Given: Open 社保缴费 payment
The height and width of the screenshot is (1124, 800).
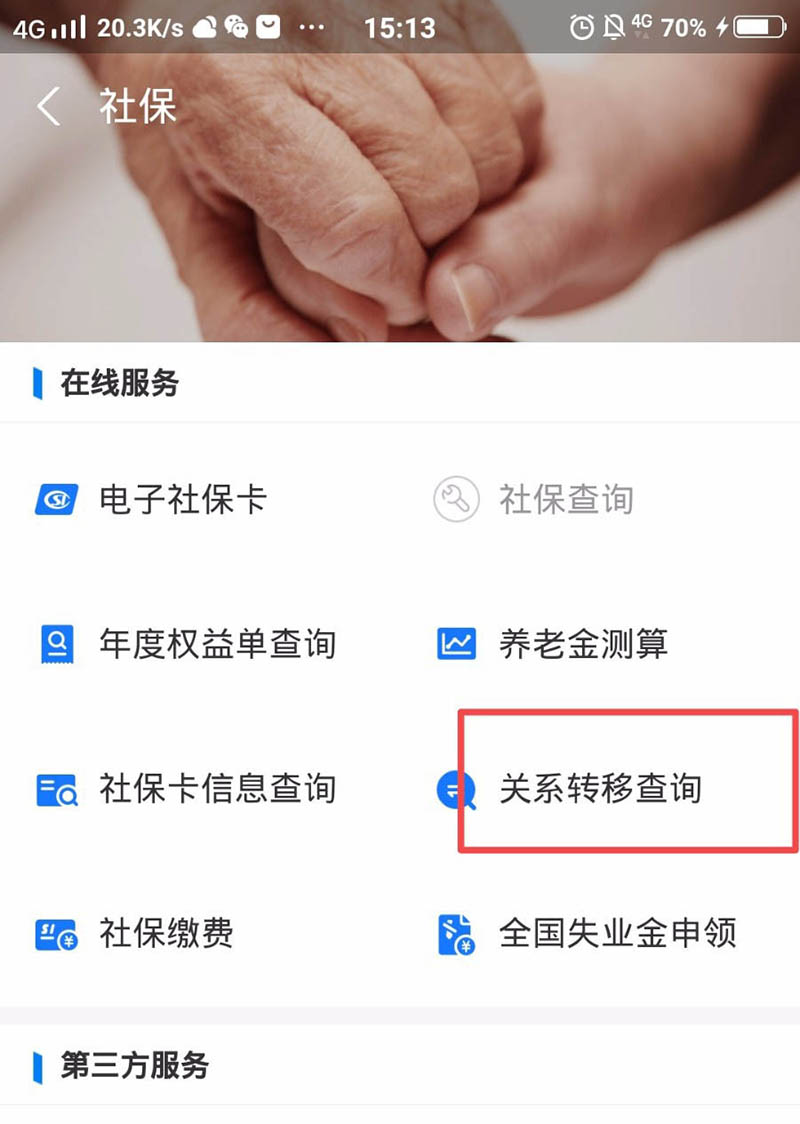Looking at the screenshot, I should 166,933.
